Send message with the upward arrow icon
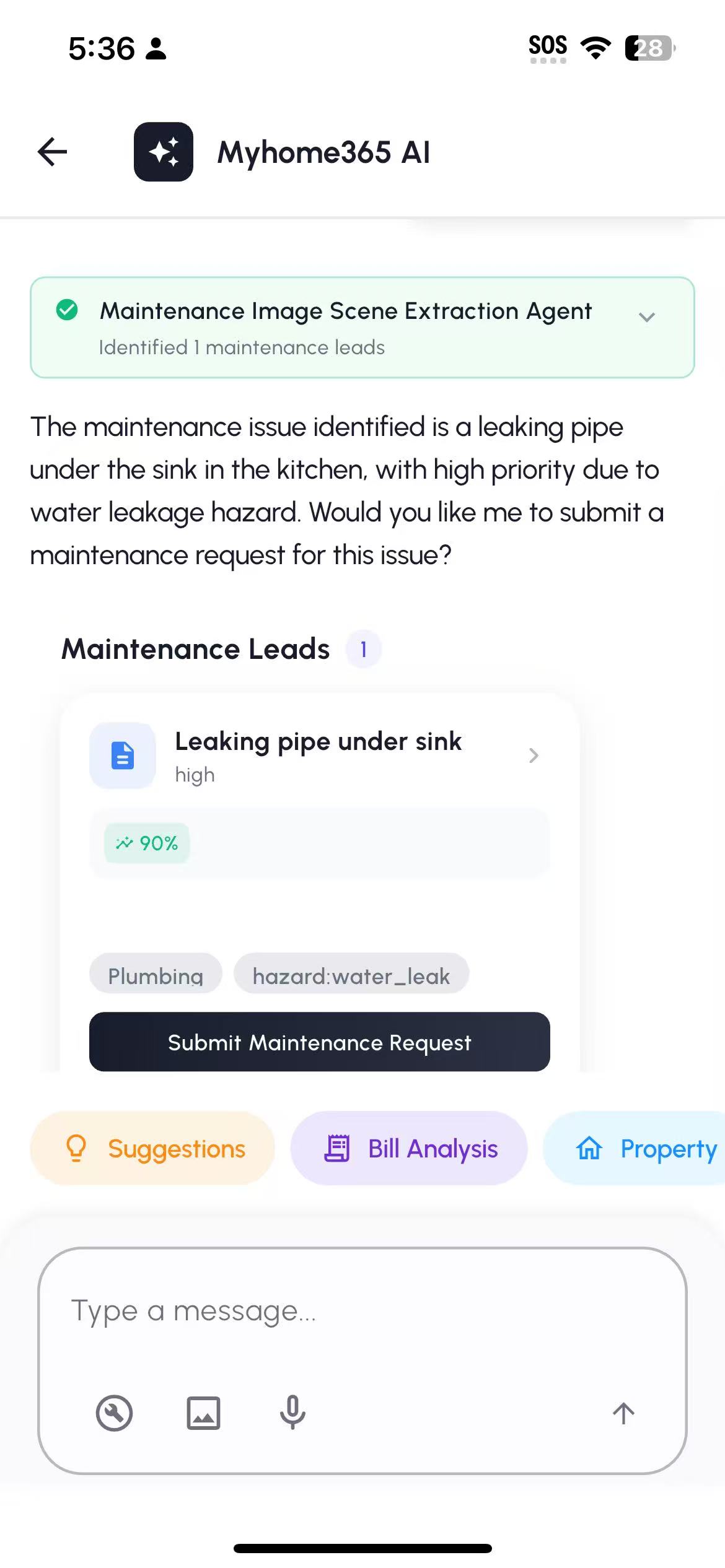The width and height of the screenshot is (725, 1568). pos(623,1413)
